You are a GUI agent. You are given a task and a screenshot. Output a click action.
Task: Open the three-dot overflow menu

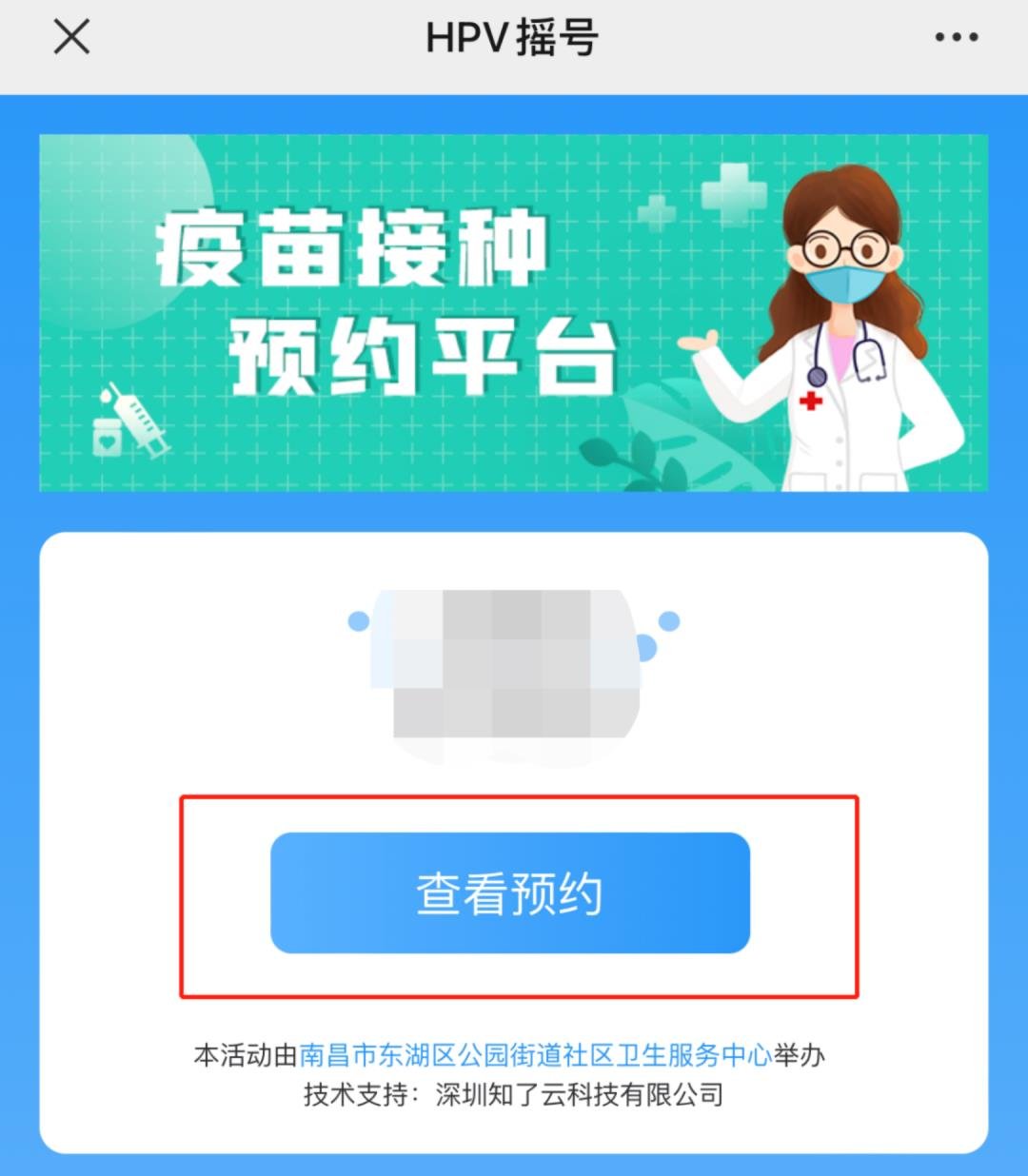click(x=956, y=38)
